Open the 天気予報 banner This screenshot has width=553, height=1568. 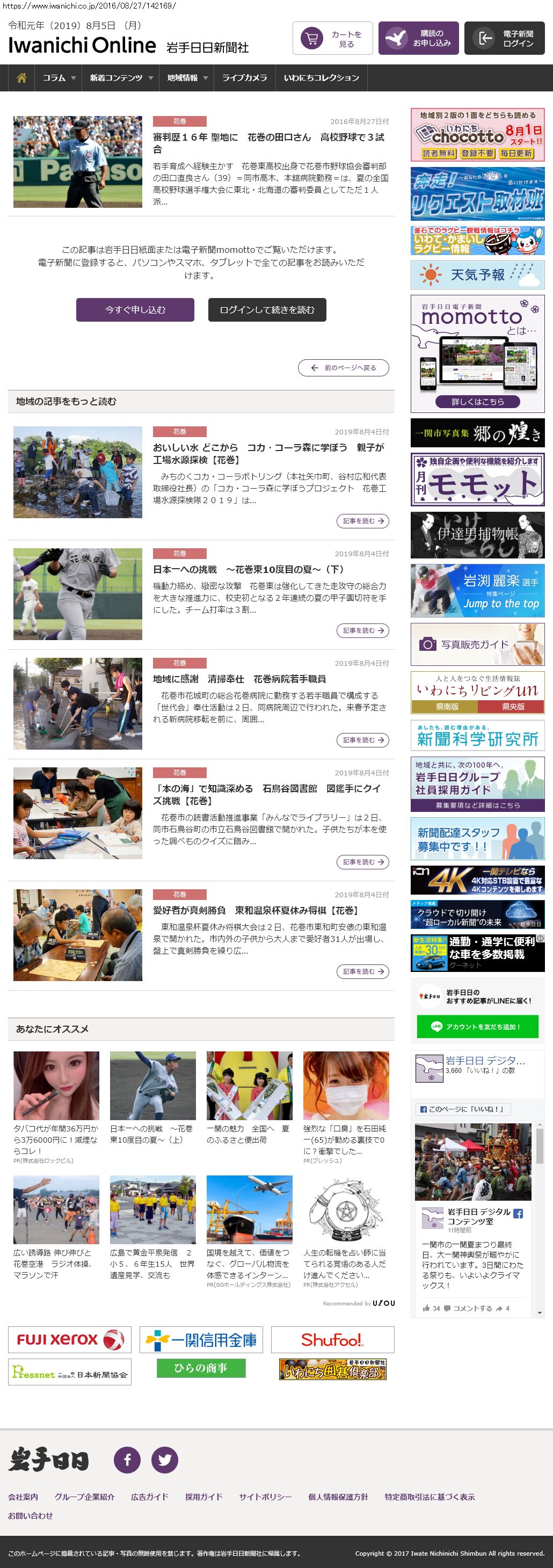pos(477,275)
